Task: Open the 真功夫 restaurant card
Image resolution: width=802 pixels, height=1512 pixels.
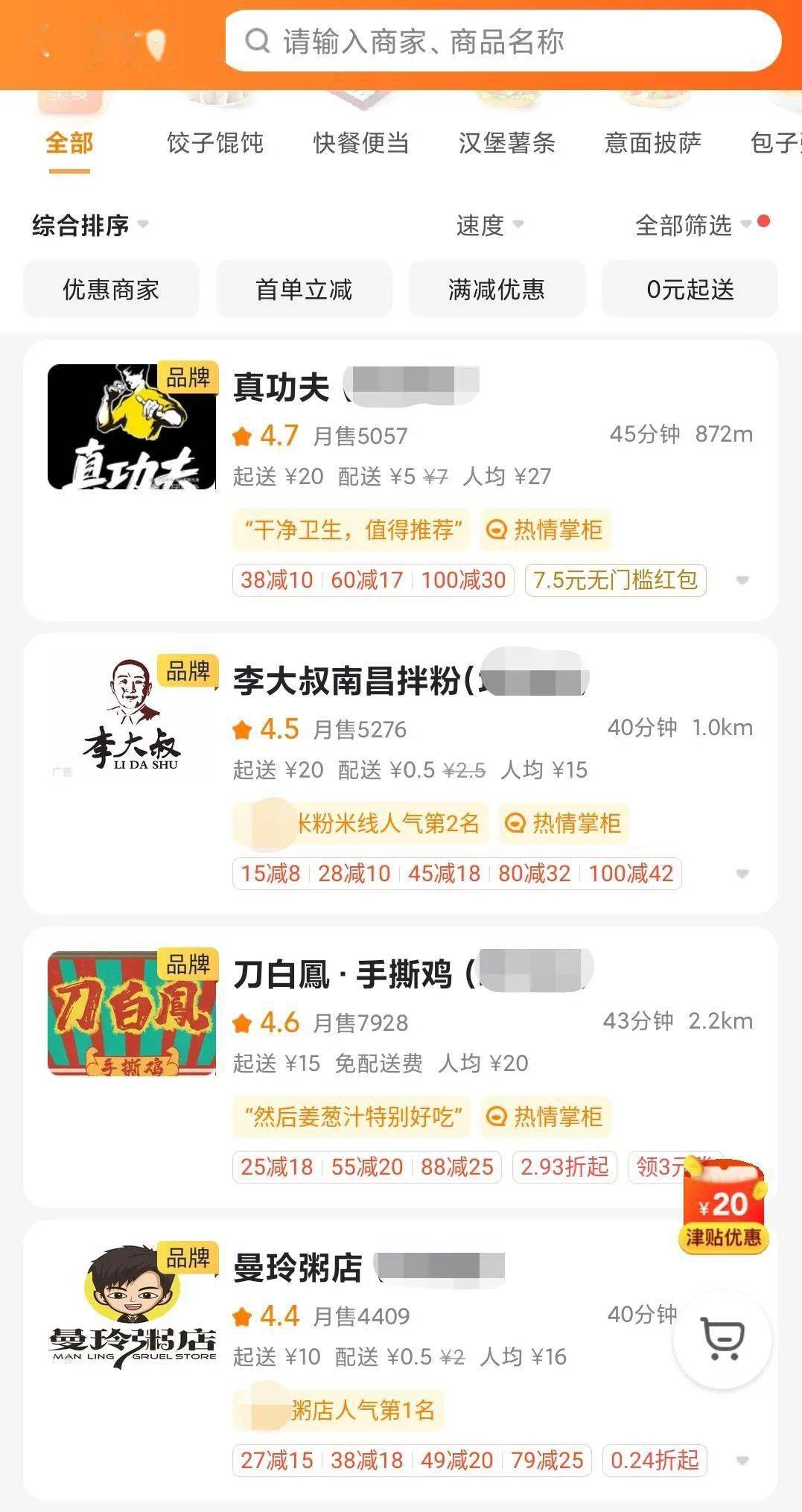Action: tap(401, 480)
